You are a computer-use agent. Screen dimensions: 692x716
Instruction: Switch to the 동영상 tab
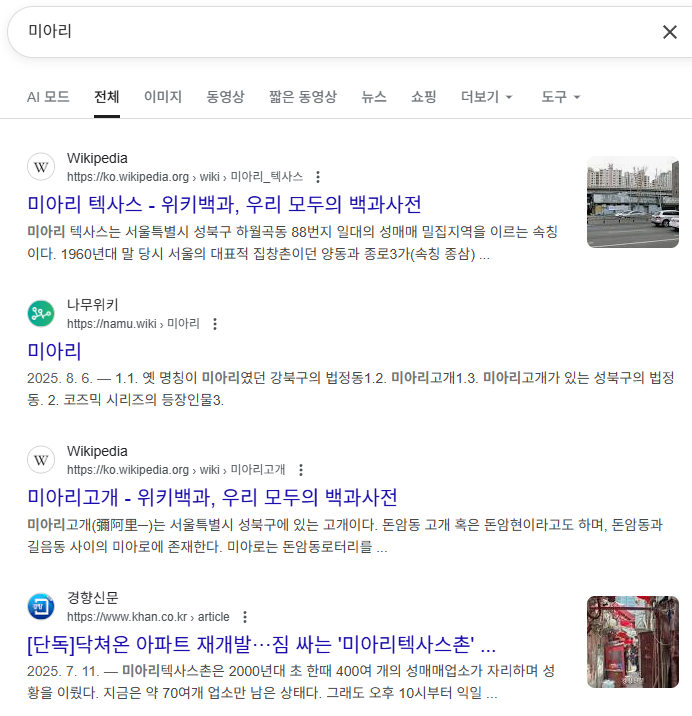(x=225, y=97)
